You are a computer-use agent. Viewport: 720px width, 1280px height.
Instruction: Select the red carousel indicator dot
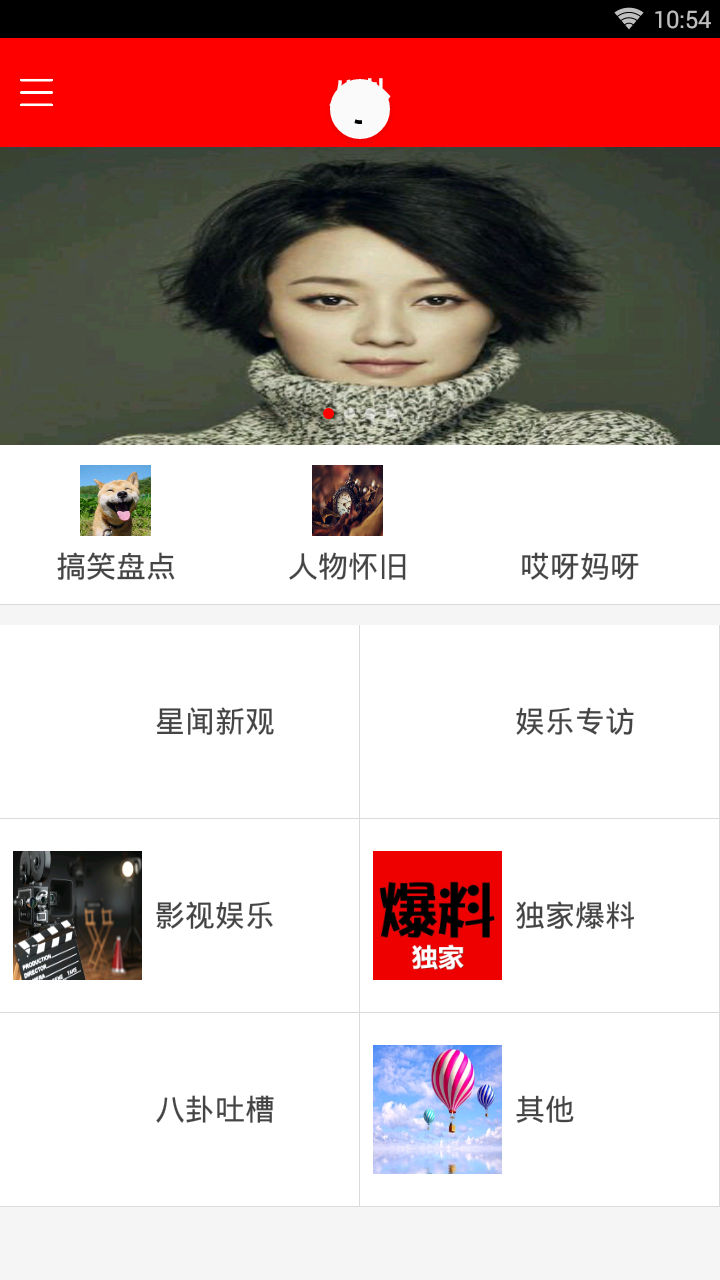coord(328,412)
